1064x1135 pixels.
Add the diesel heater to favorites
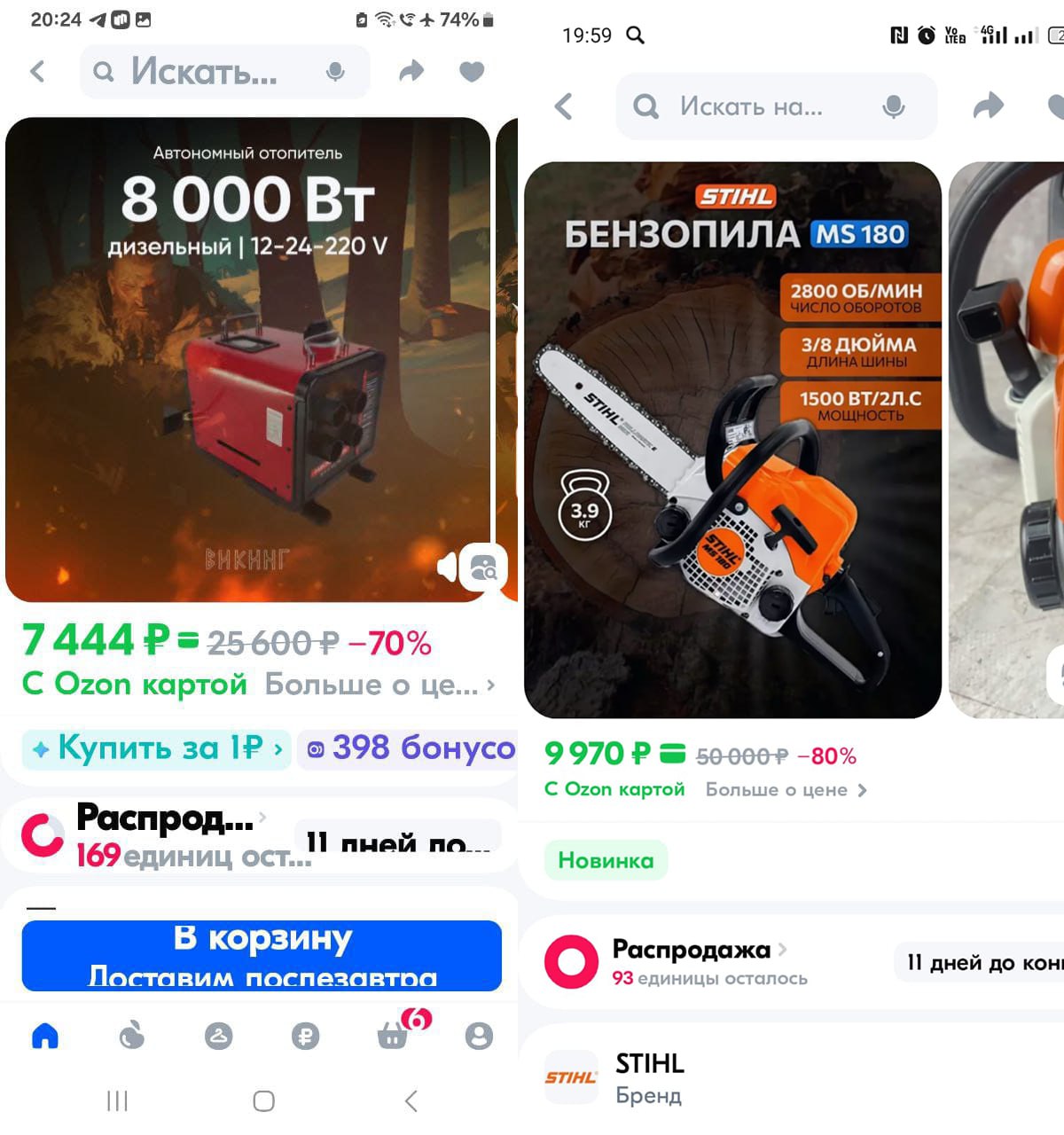pyautogui.click(x=472, y=72)
